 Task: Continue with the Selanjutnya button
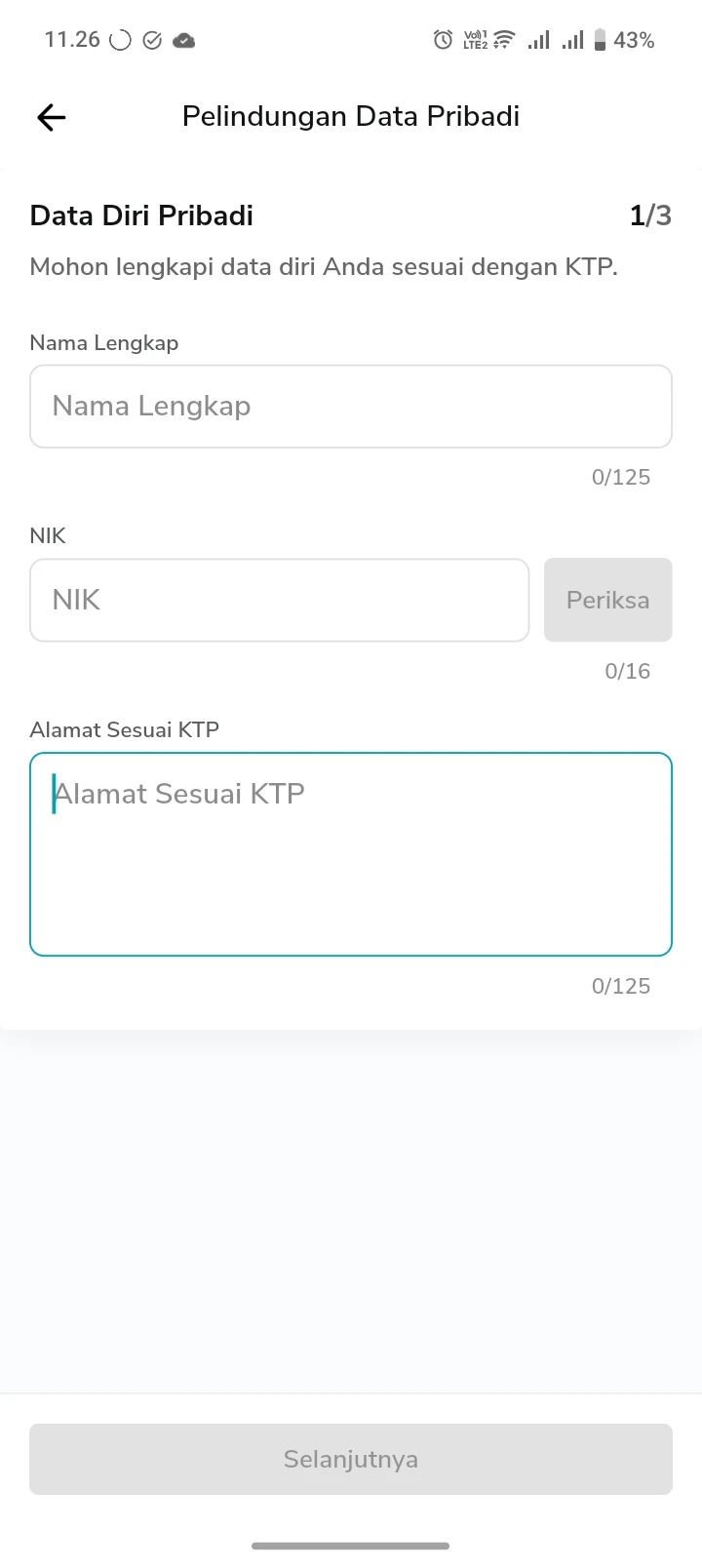(350, 1459)
